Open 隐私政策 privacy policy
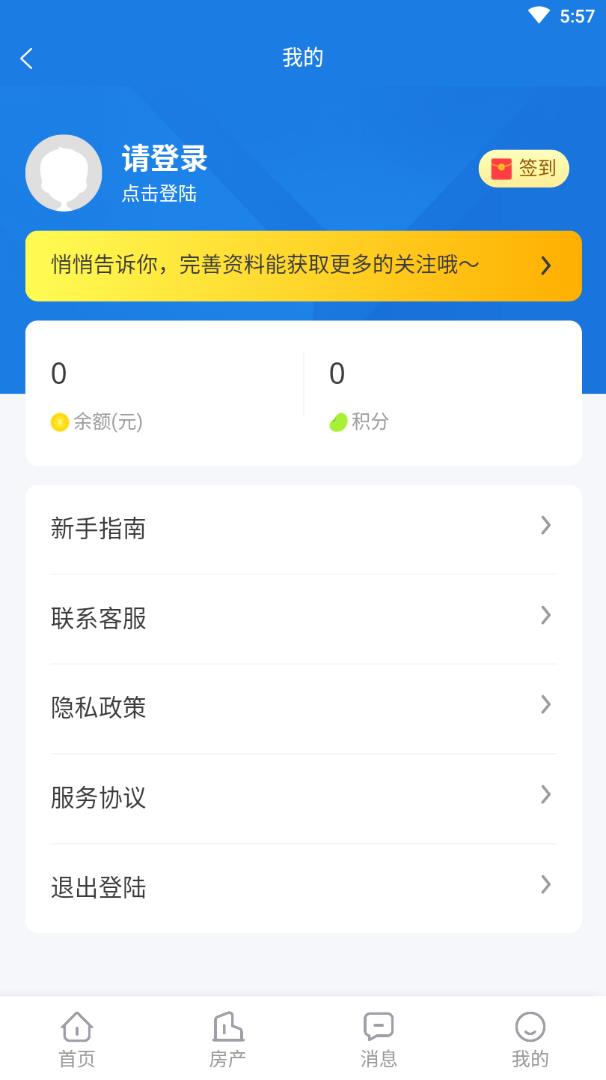The width and height of the screenshot is (606, 1080). click(303, 708)
